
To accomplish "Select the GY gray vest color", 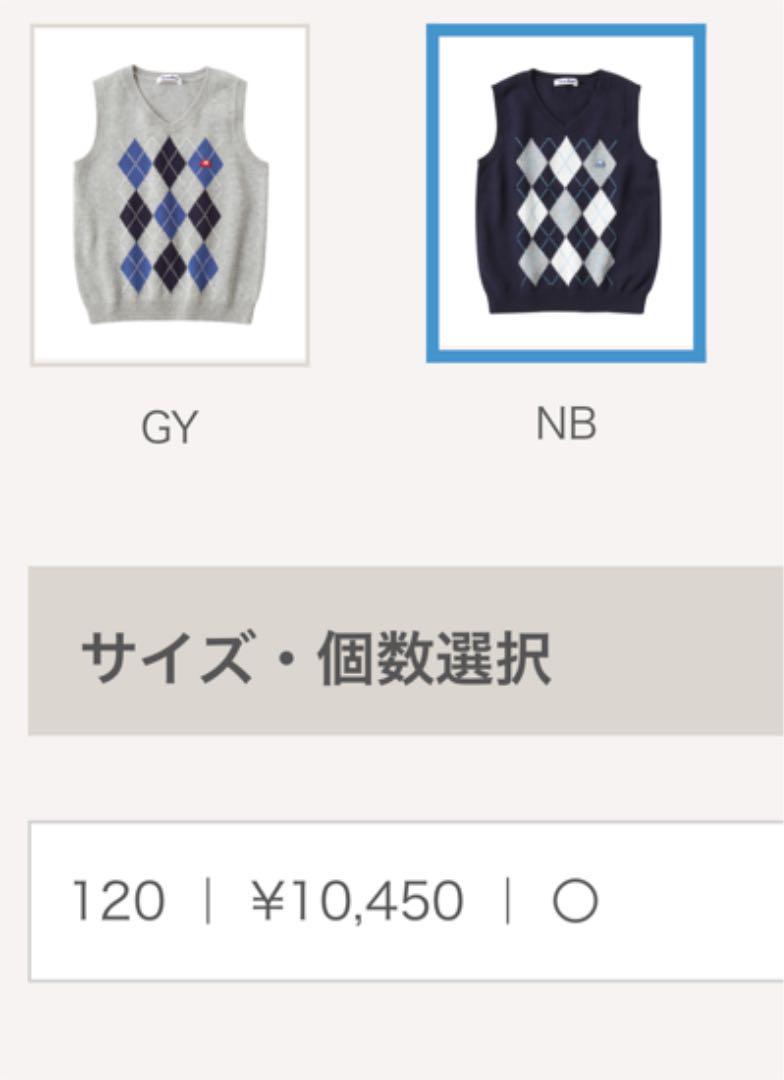I will tap(170, 195).
